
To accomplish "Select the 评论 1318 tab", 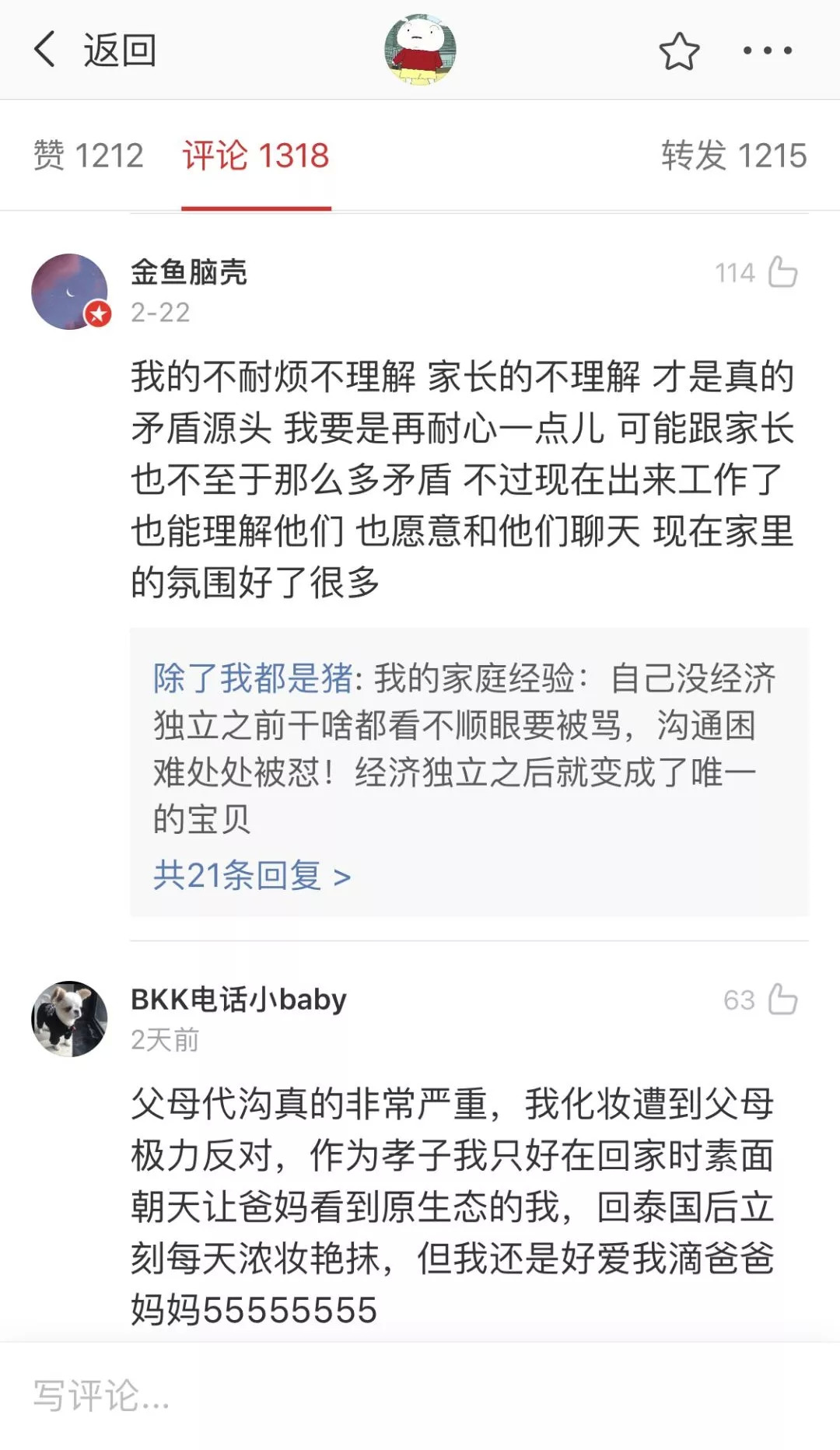I will tap(256, 156).
